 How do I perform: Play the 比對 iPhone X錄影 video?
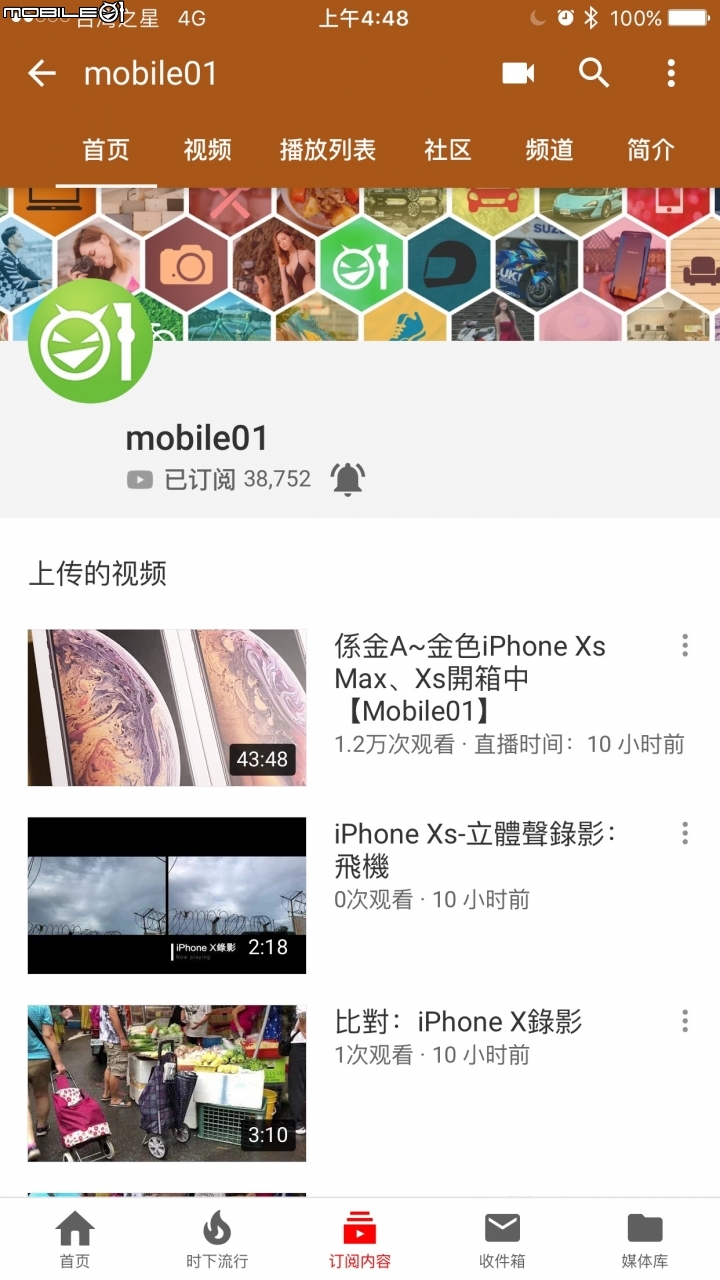pos(167,1083)
